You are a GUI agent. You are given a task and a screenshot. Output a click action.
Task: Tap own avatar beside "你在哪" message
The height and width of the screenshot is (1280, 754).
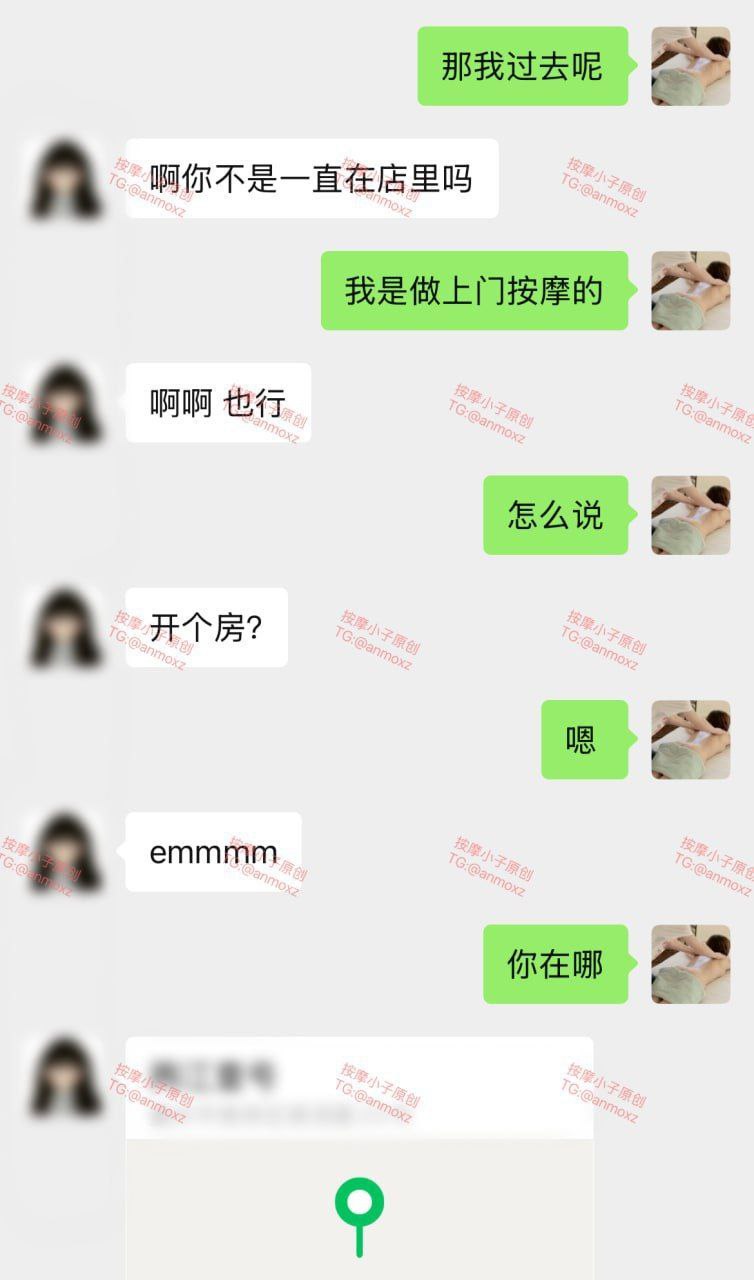(691, 964)
